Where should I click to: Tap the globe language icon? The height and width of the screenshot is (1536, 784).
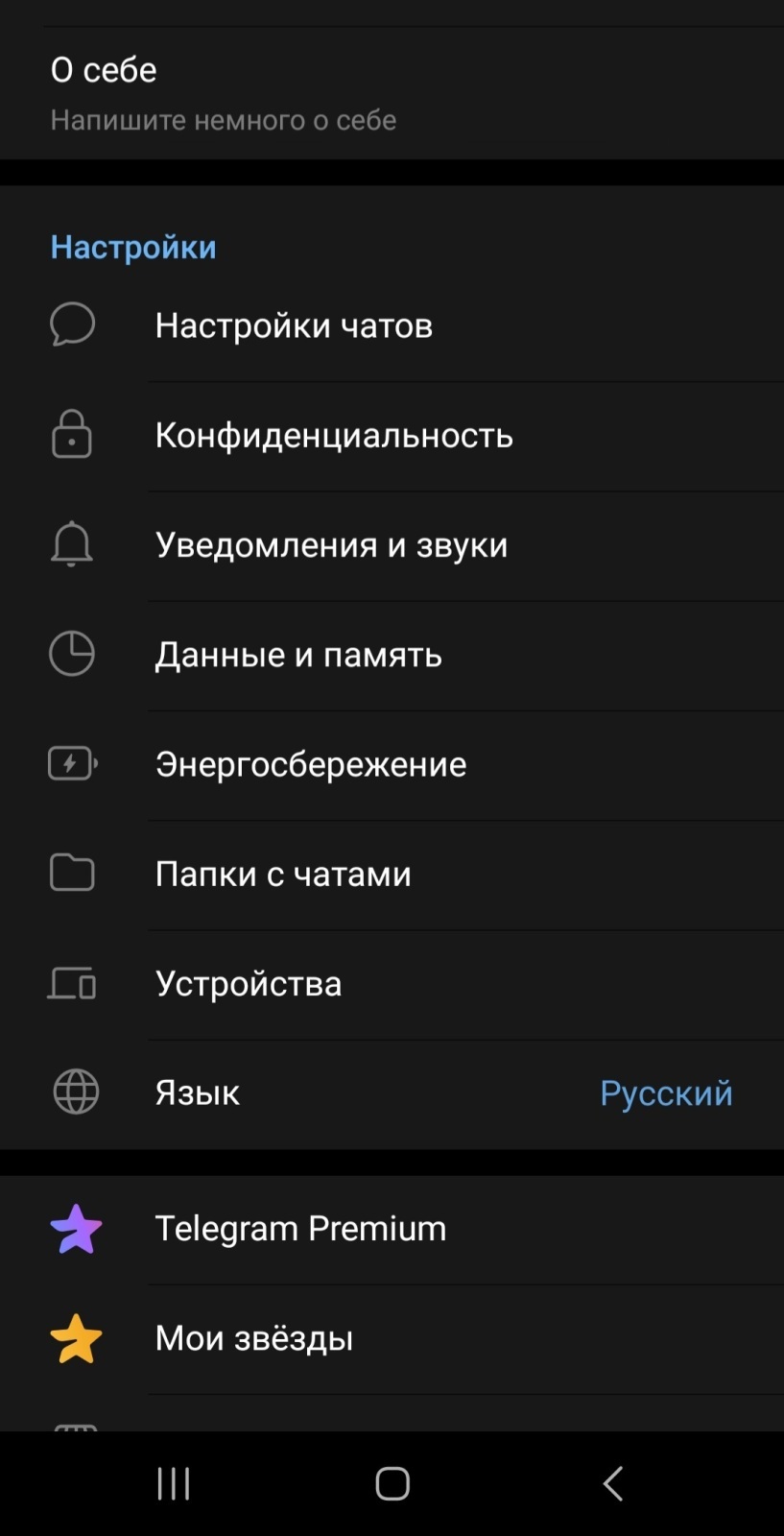(72, 1092)
